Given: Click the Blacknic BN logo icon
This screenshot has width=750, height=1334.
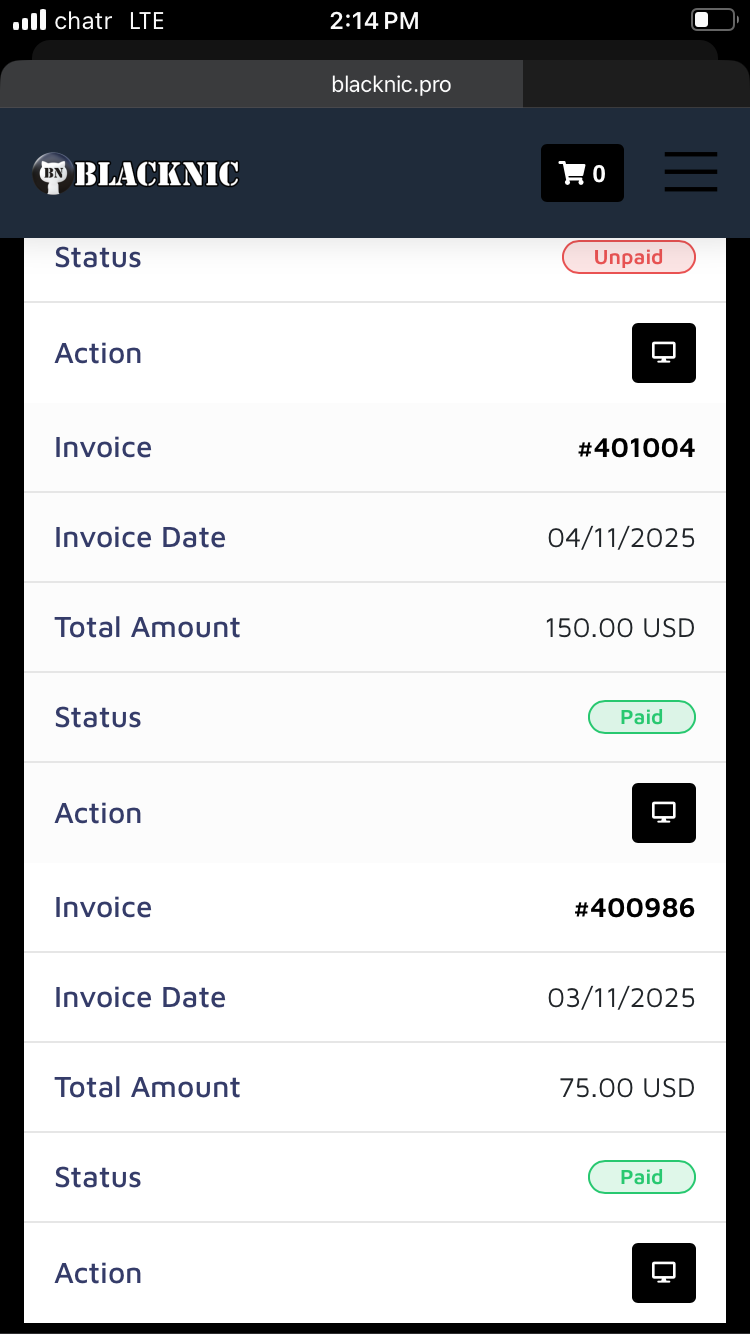Looking at the screenshot, I should (x=52, y=172).
